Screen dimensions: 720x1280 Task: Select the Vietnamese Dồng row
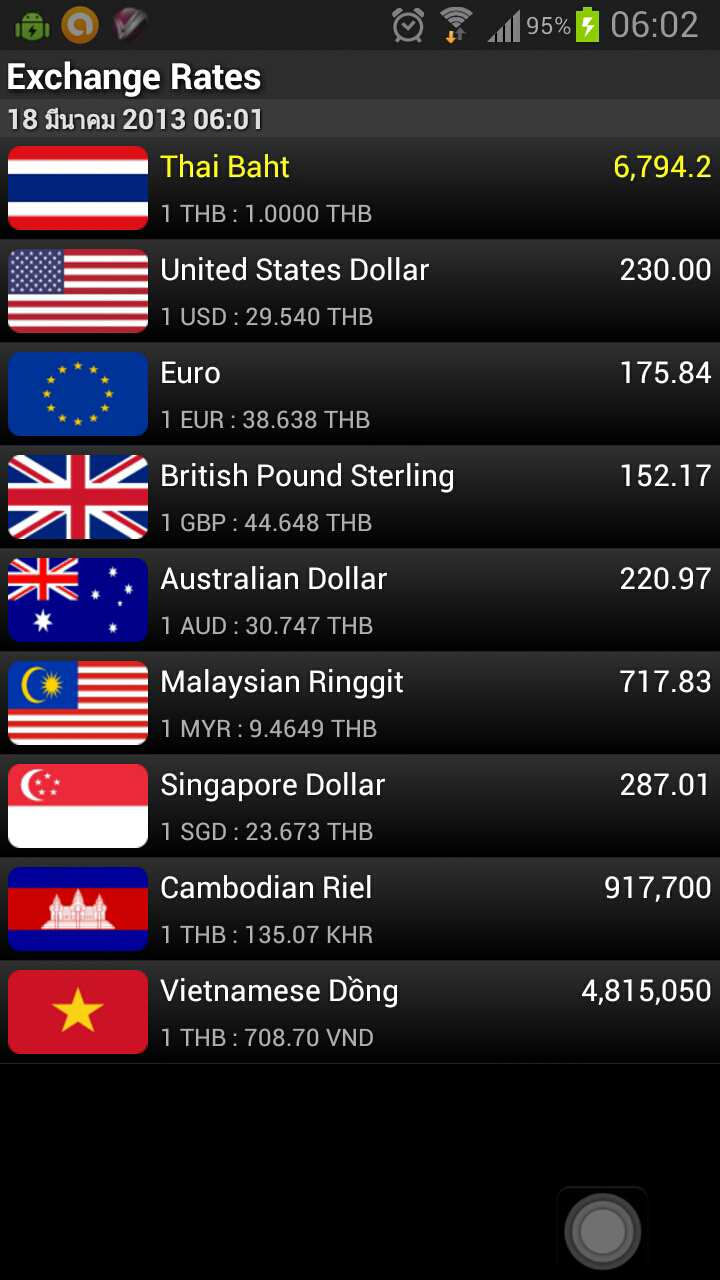(360, 1012)
